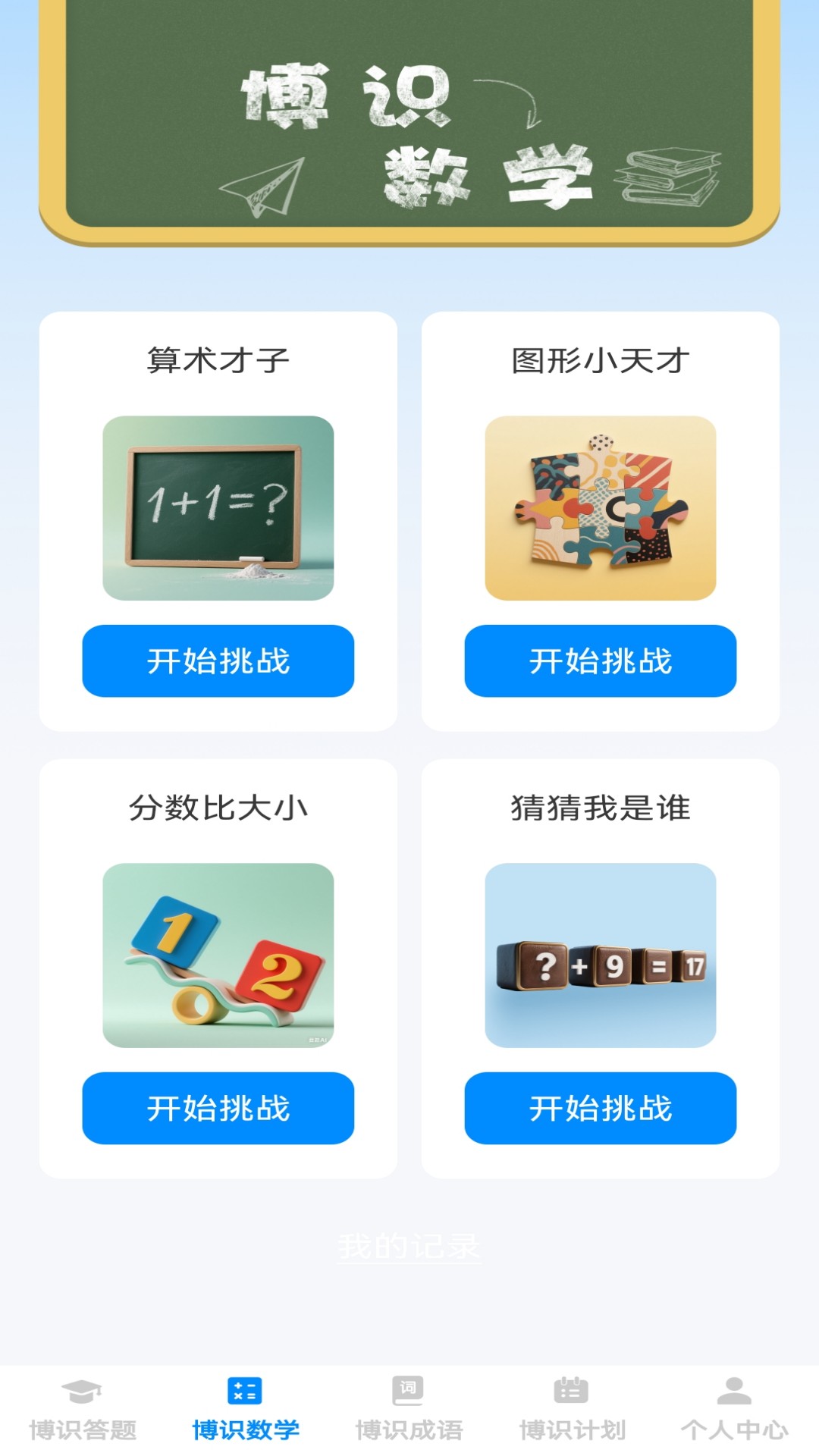
Task: Open the 我的记录 link
Action: click(x=409, y=1246)
